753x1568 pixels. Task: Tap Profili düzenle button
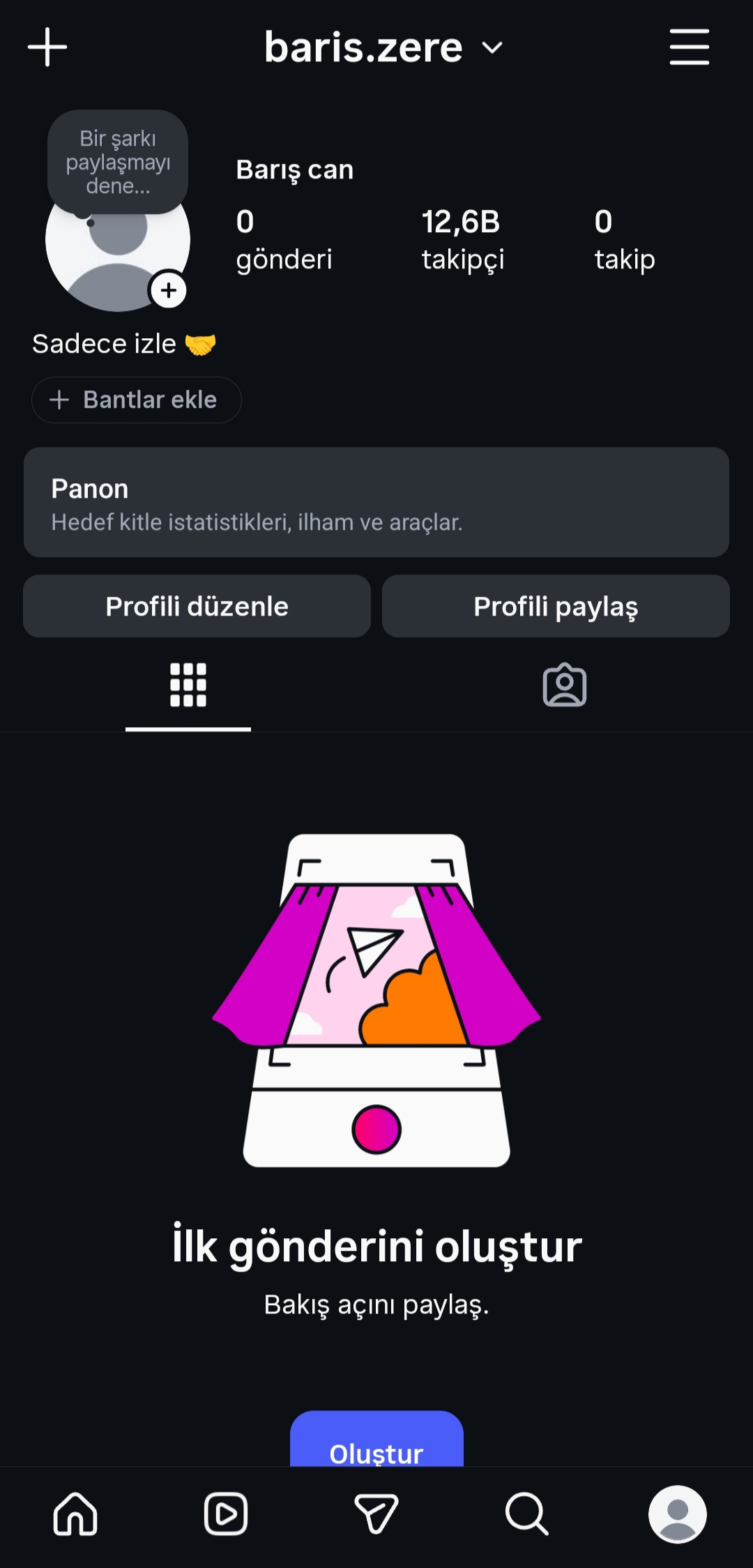pyautogui.click(x=197, y=606)
